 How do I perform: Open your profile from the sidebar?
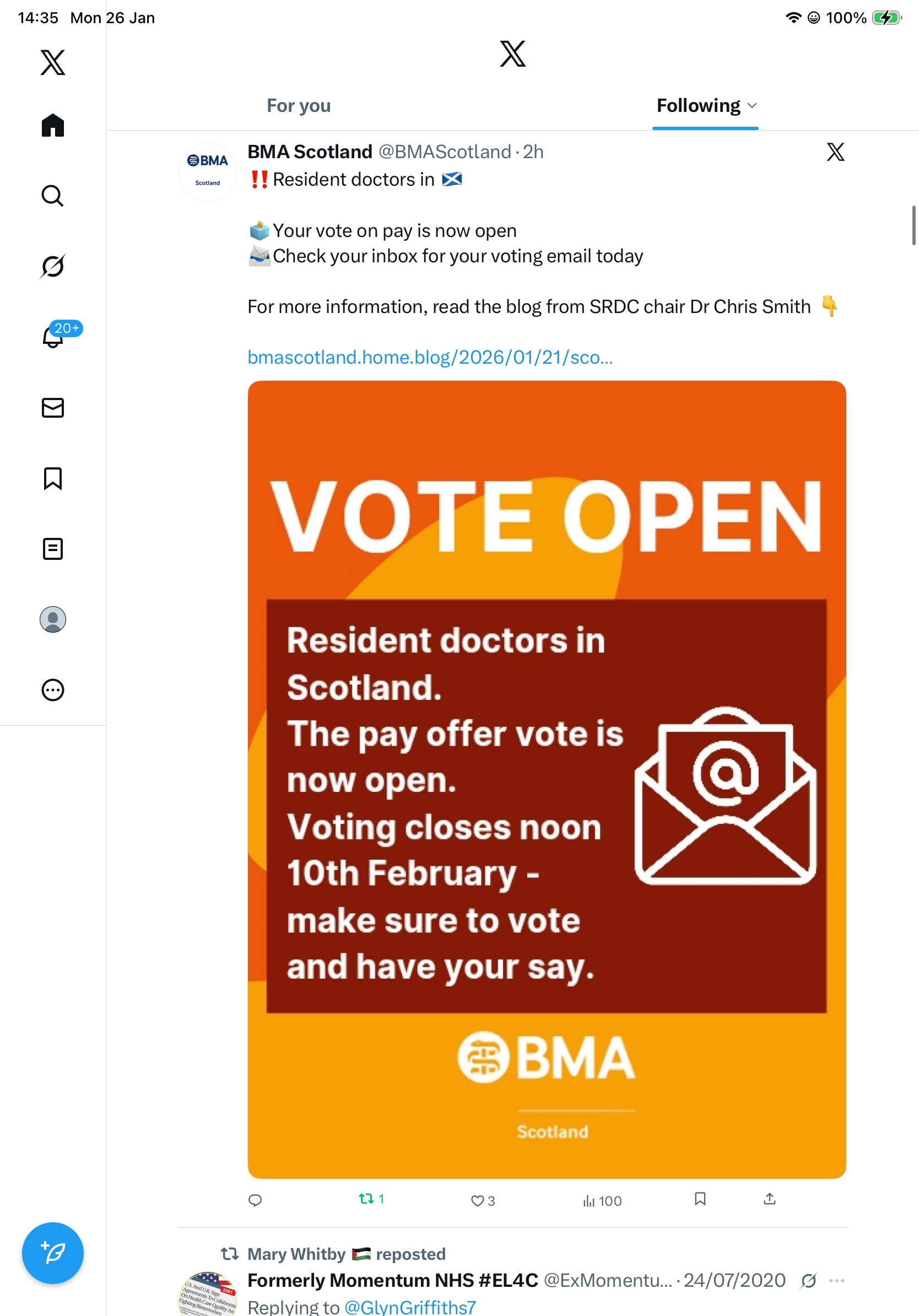53,619
